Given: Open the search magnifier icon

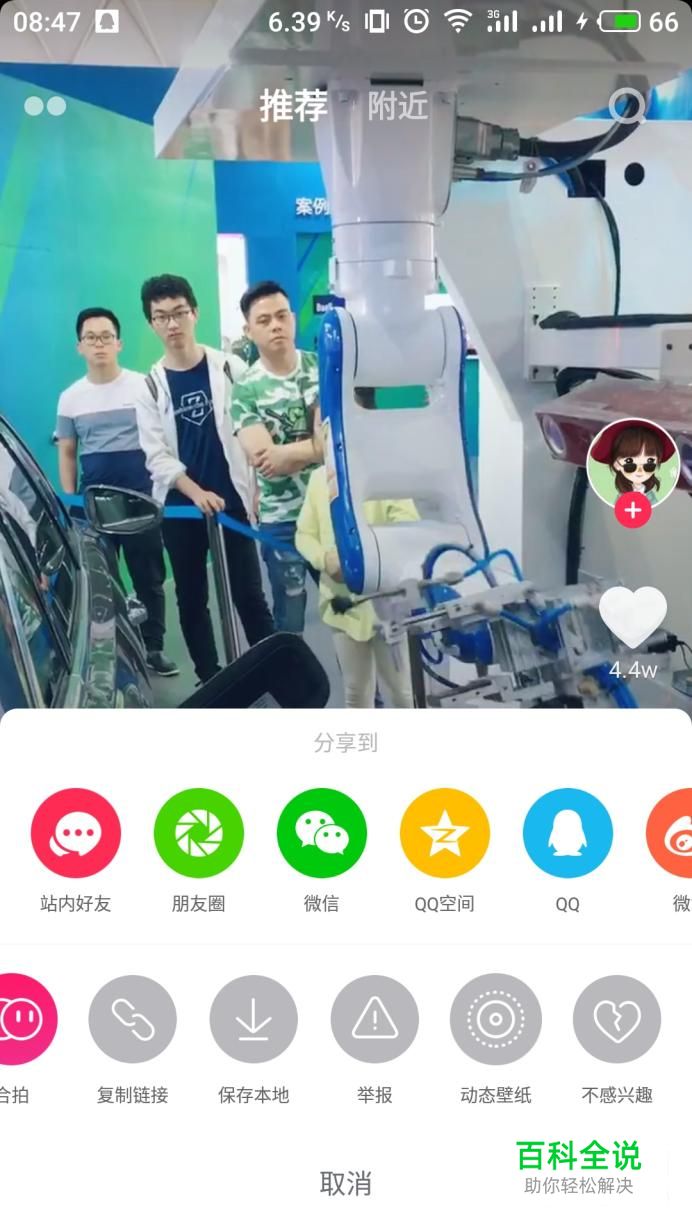Looking at the screenshot, I should click(x=628, y=106).
